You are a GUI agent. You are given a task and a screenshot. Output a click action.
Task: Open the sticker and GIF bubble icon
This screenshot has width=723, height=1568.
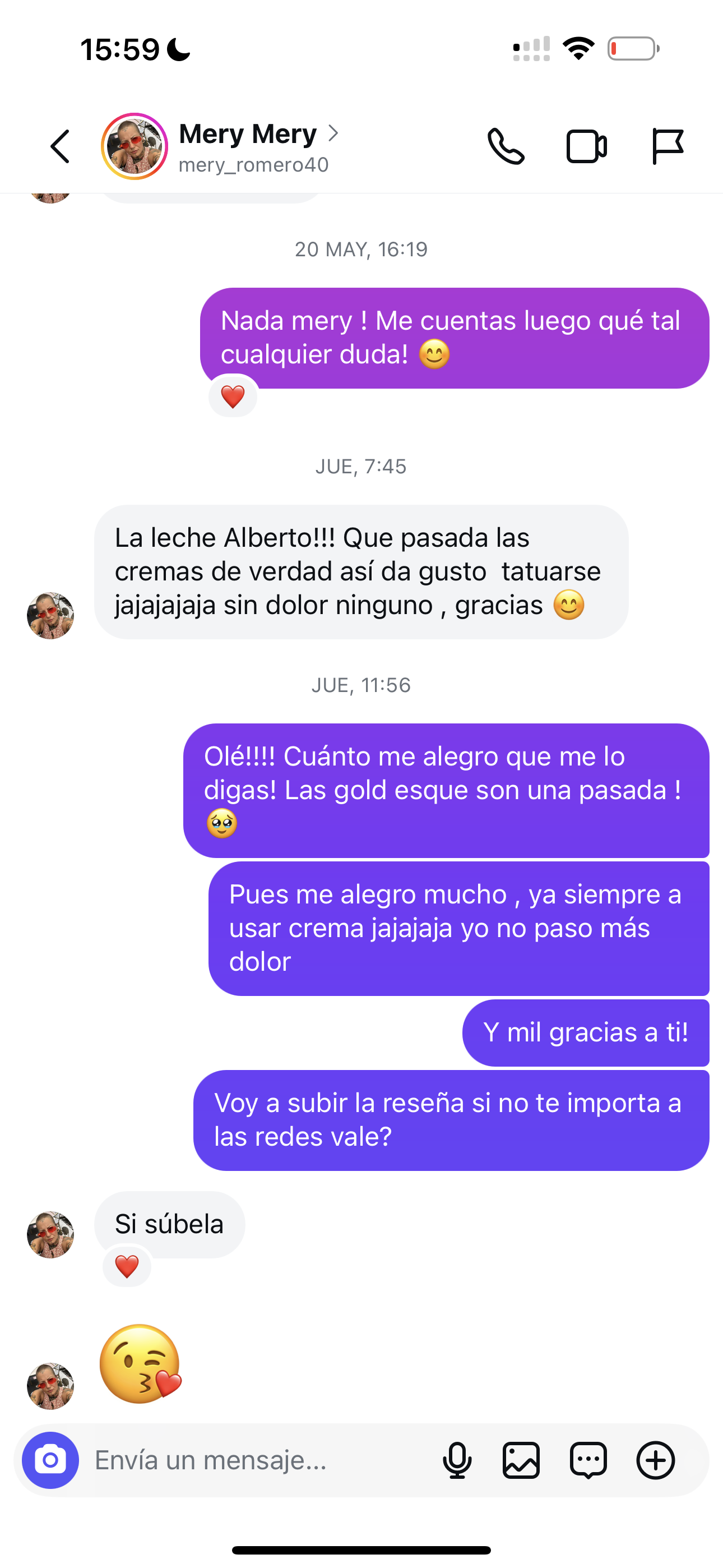tap(588, 1460)
